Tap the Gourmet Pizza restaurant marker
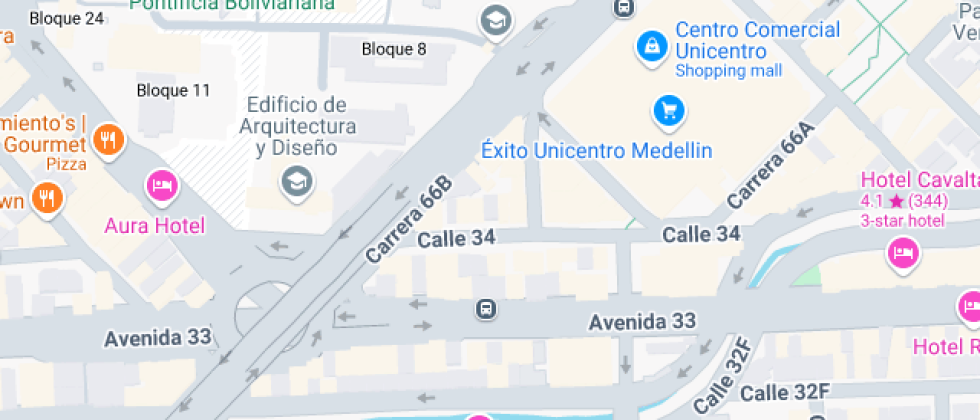Viewport: 980px width, 420px height. coord(110,141)
